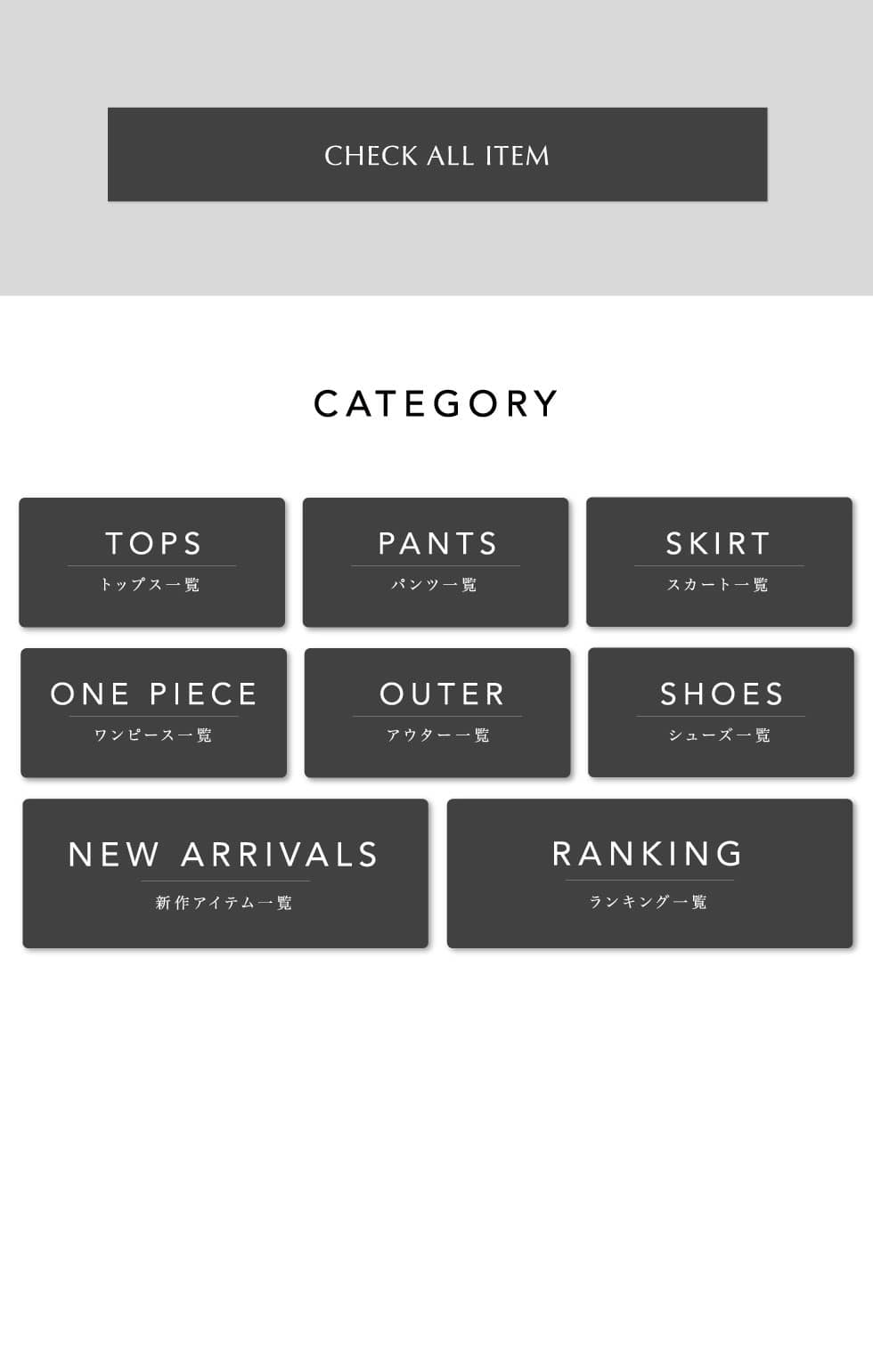Tap the CHECK ALL ITEM button
Viewport: 873px width, 1372px height.
(436, 155)
